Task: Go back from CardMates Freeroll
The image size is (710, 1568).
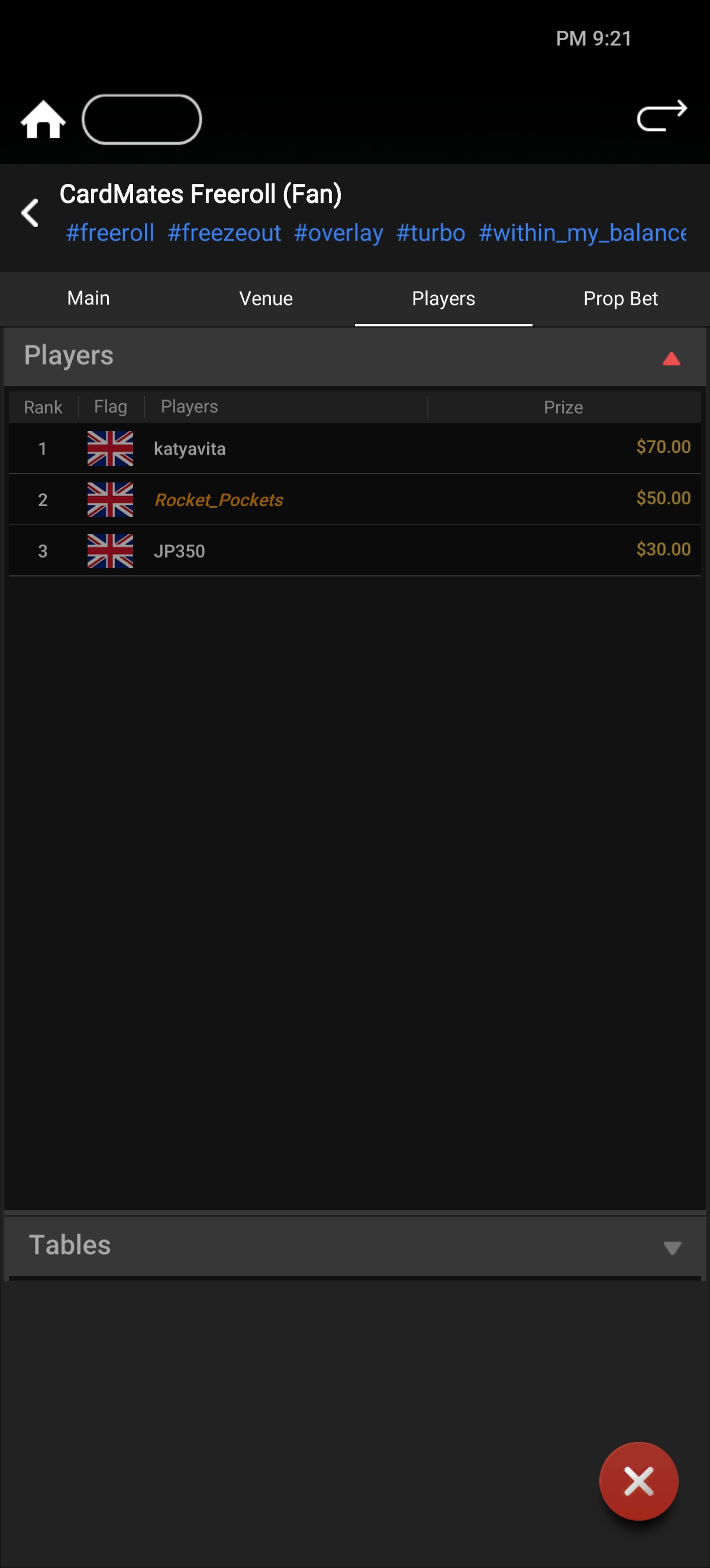Action: [x=30, y=213]
